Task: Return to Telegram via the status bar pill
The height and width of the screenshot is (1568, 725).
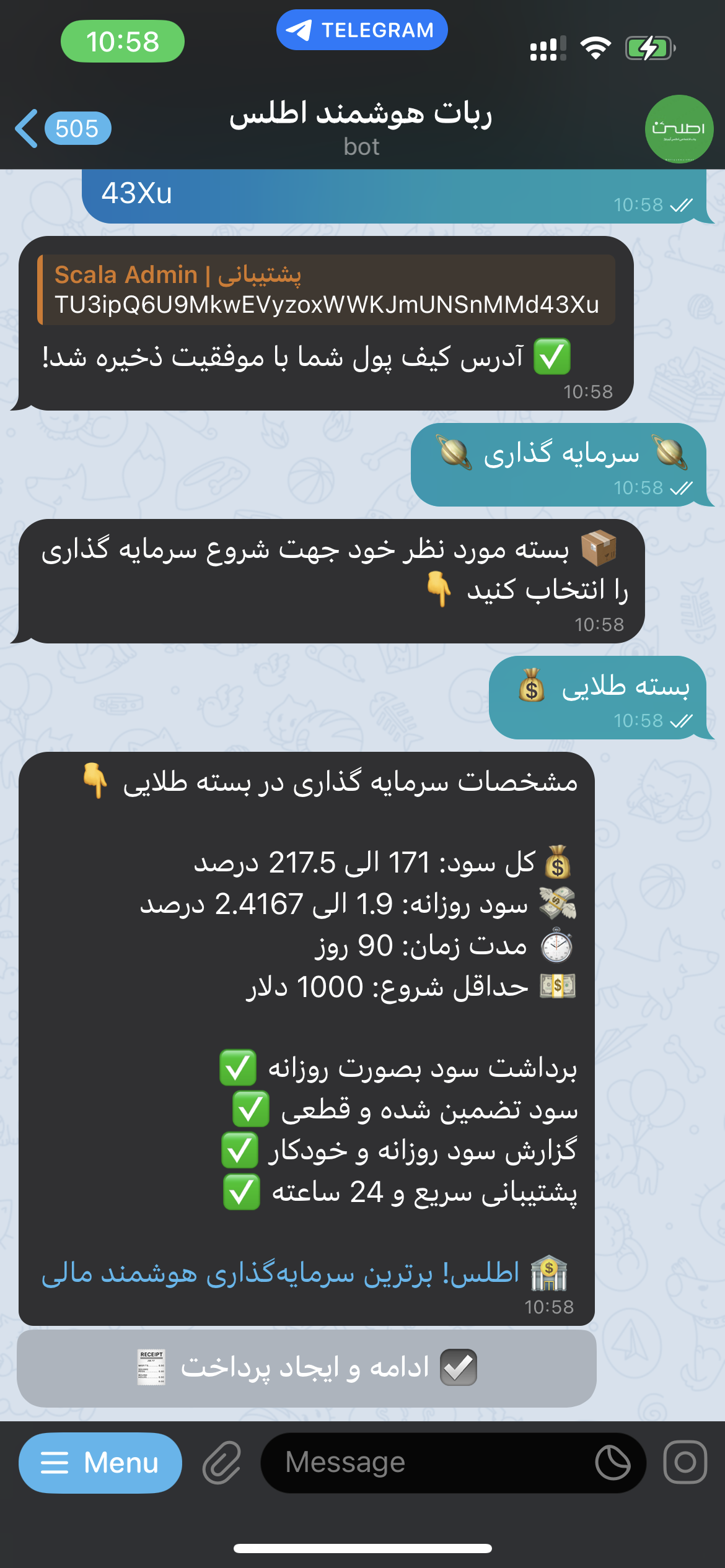Action: [x=362, y=30]
